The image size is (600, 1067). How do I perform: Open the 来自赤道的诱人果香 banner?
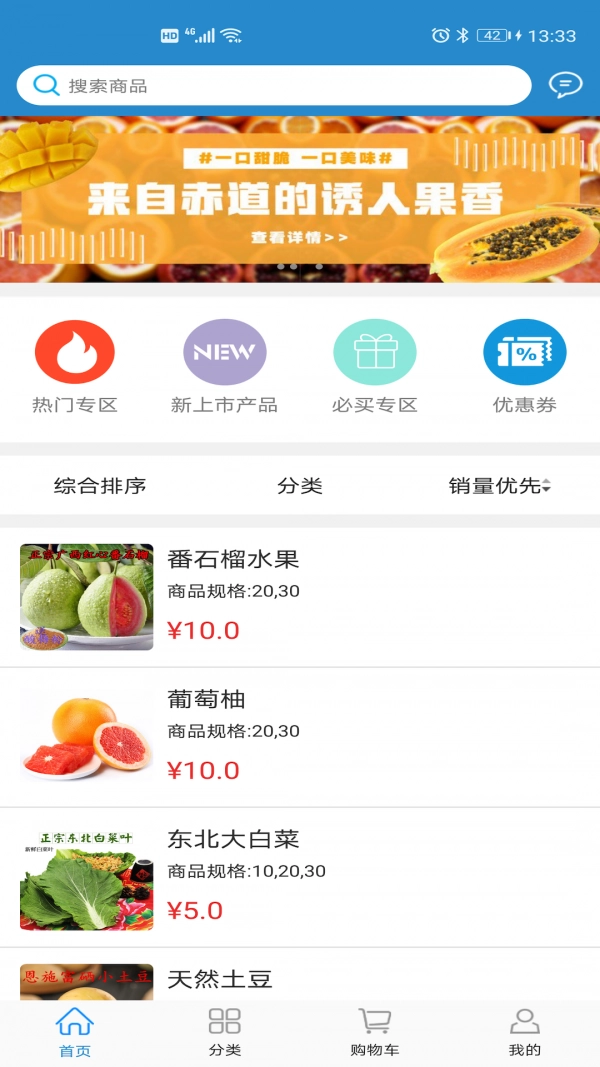(x=300, y=200)
